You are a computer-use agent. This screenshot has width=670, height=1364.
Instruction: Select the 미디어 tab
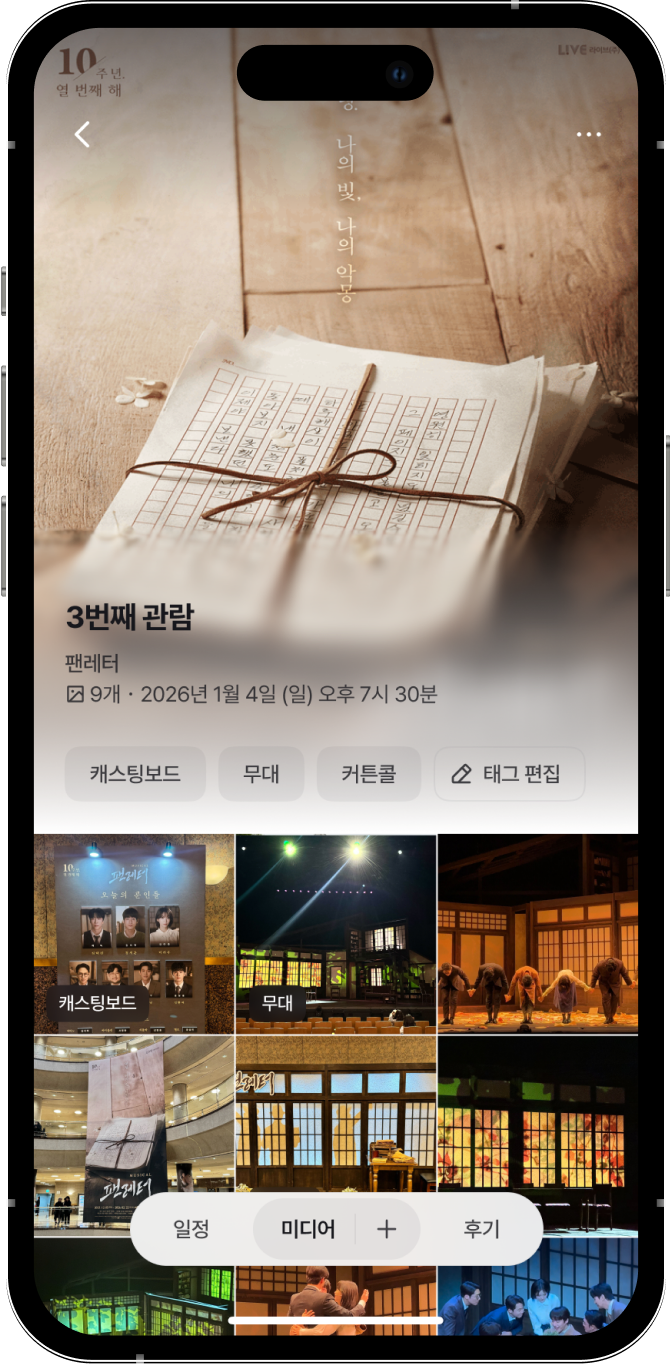pyautogui.click(x=308, y=1229)
